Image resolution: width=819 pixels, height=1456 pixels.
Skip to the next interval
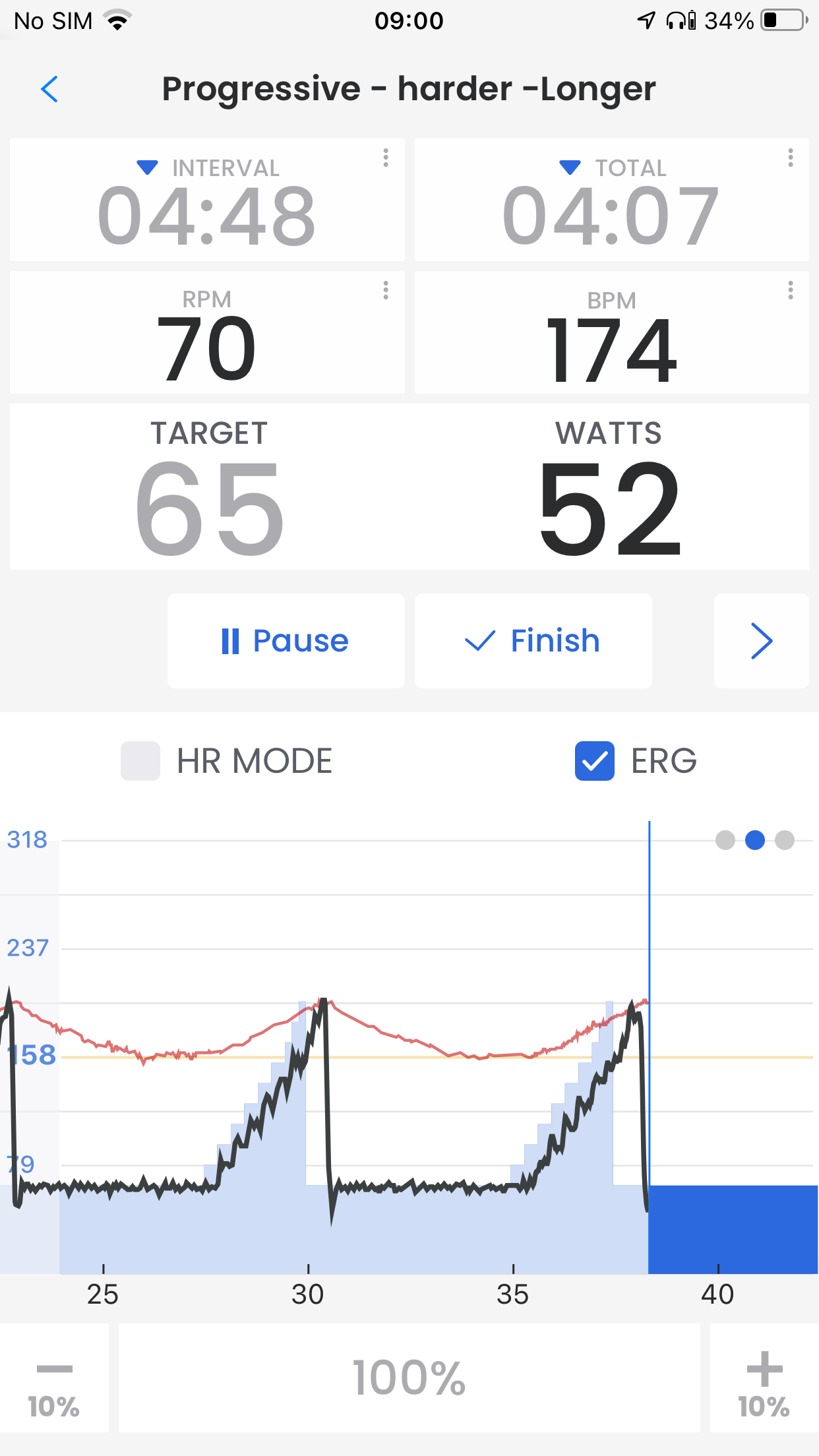point(761,641)
